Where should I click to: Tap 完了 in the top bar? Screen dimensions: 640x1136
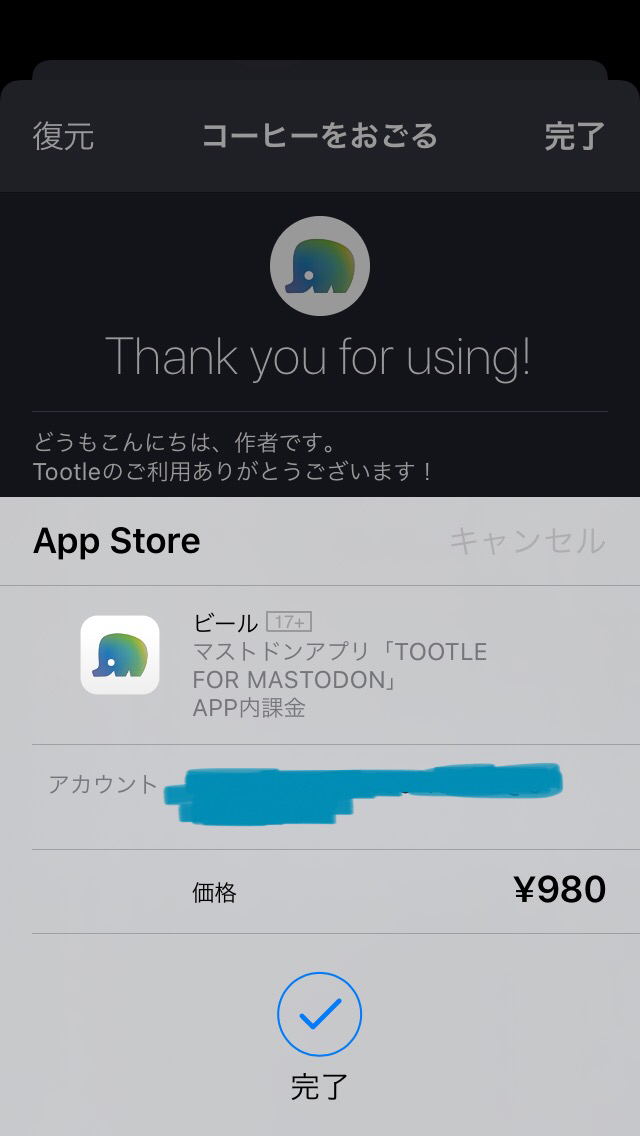coord(574,136)
